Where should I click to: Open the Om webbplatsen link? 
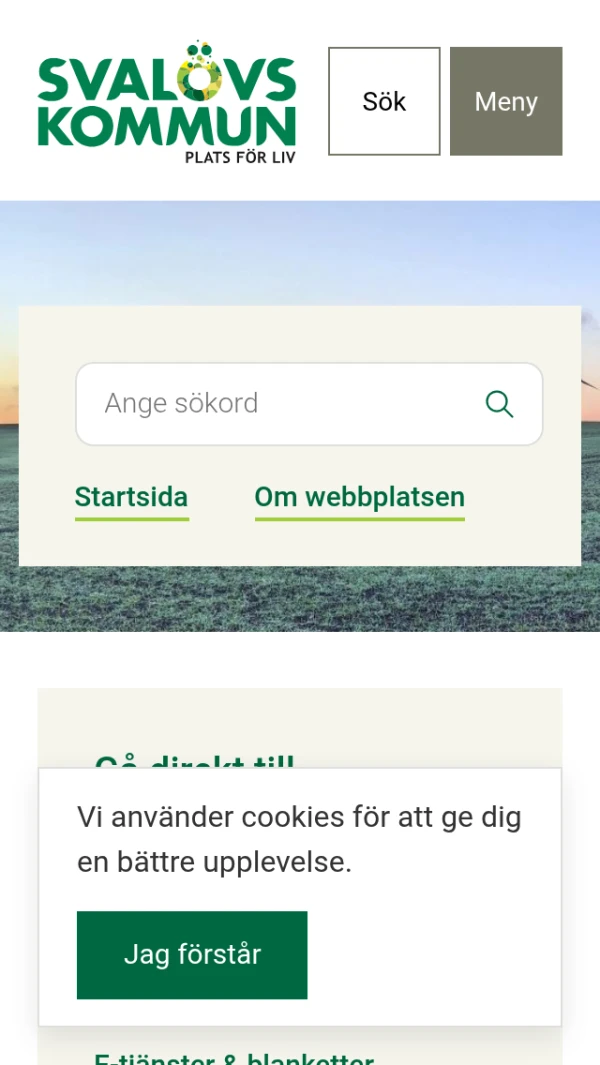click(360, 497)
